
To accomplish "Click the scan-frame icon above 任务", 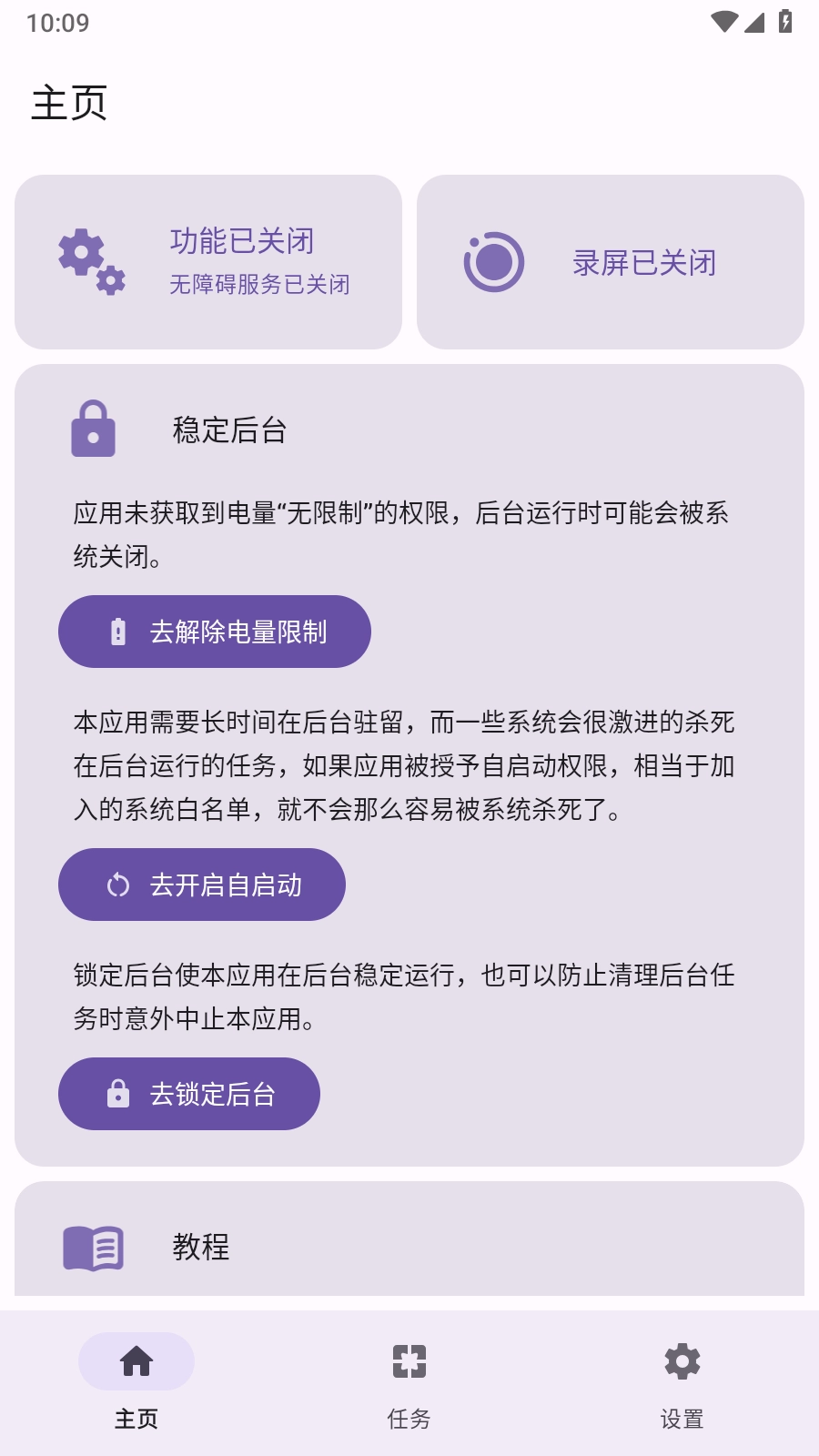I will pyautogui.click(x=409, y=1361).
